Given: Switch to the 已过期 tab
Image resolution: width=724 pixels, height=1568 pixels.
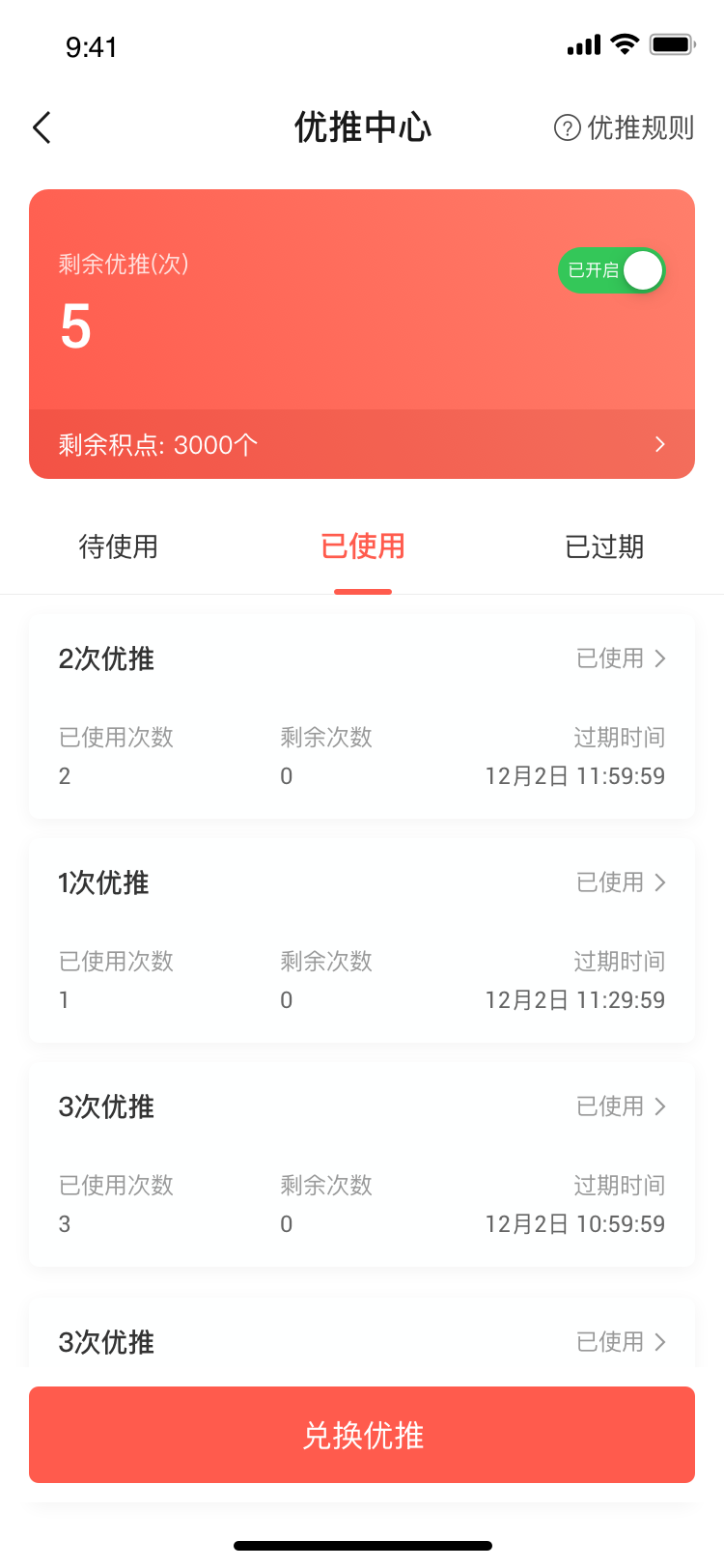Looking at the screenshot, I should 602,546.
